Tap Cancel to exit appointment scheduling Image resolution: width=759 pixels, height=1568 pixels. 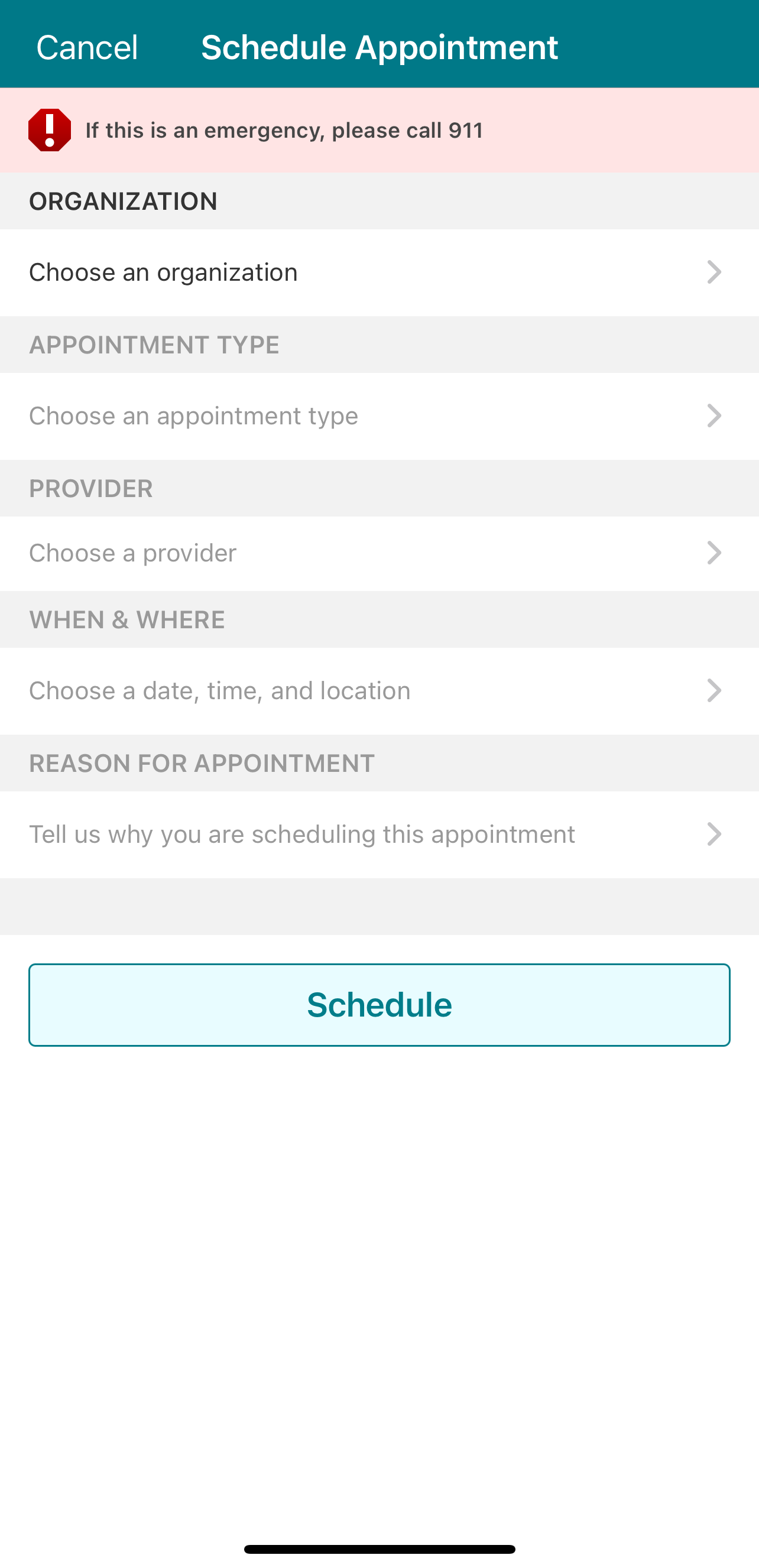click(87, 46)
